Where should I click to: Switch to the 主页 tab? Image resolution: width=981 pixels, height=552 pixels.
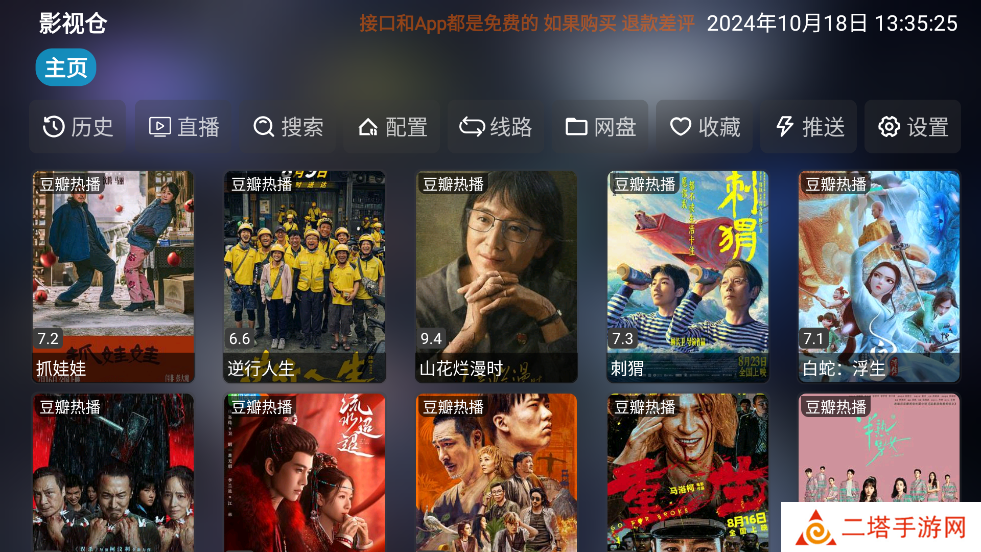click(x=66, y=68)
